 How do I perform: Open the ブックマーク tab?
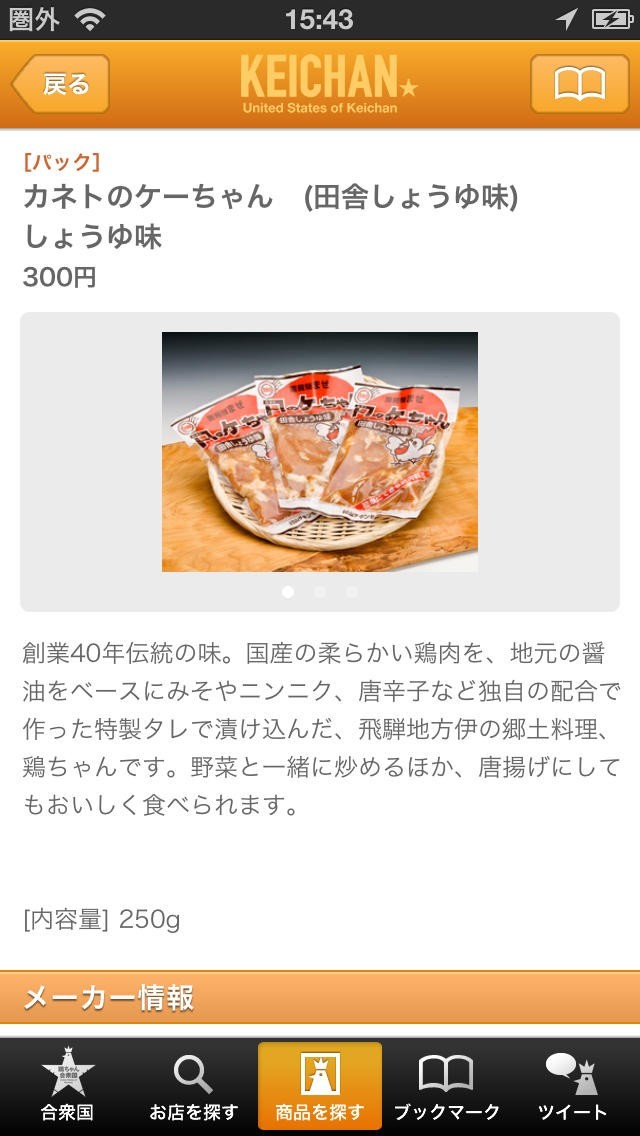pos(446,1085)
